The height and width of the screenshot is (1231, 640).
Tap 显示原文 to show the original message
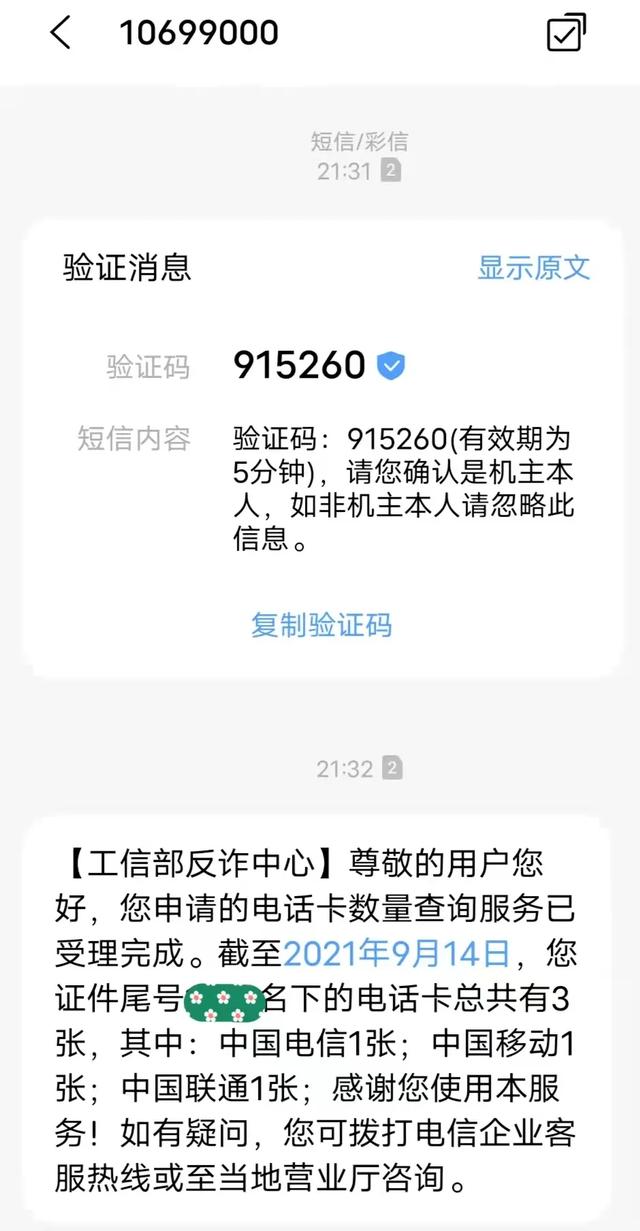point(533,268)
